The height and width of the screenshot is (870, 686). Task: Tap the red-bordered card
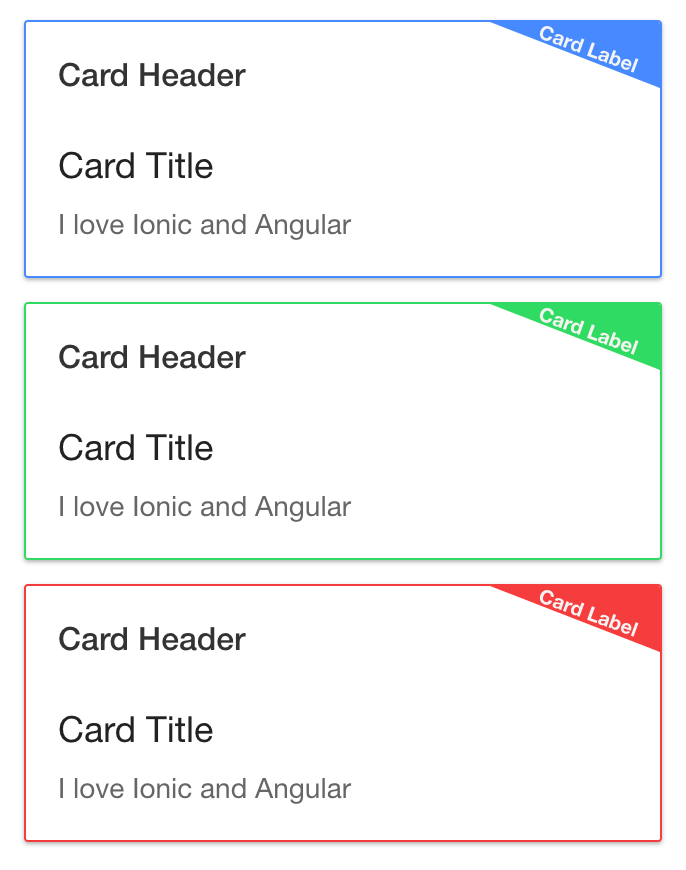coord(342,713)
